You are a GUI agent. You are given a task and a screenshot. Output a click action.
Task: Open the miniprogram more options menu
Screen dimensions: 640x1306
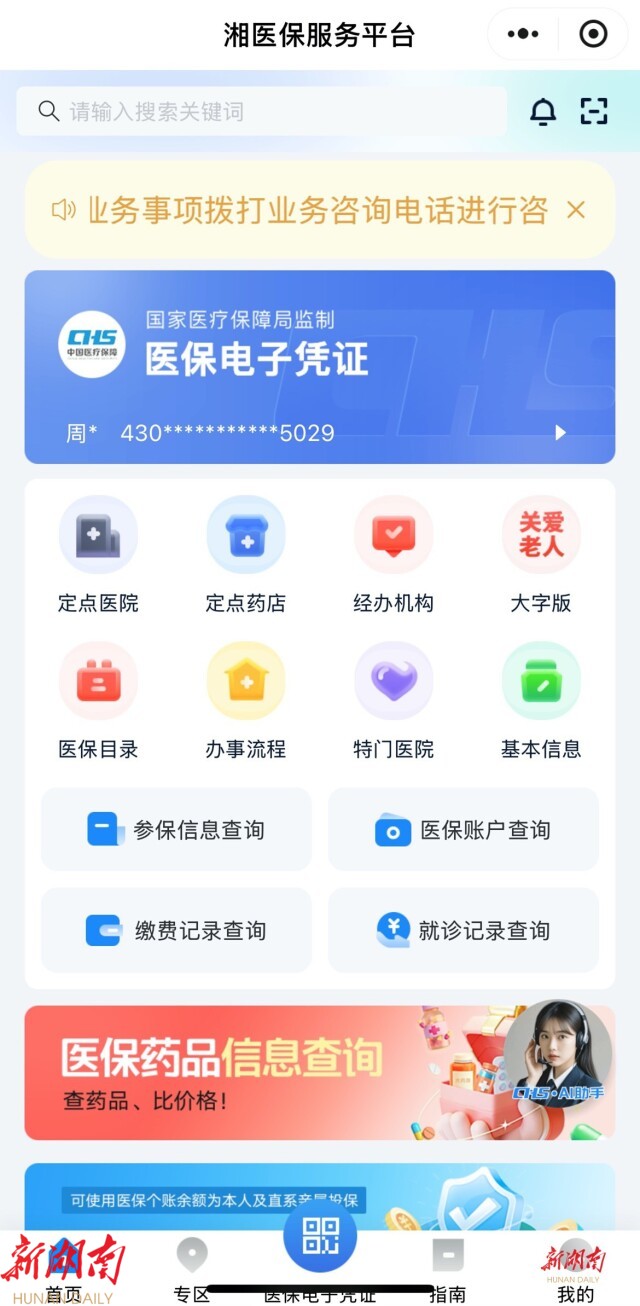(x=523, y=35)
